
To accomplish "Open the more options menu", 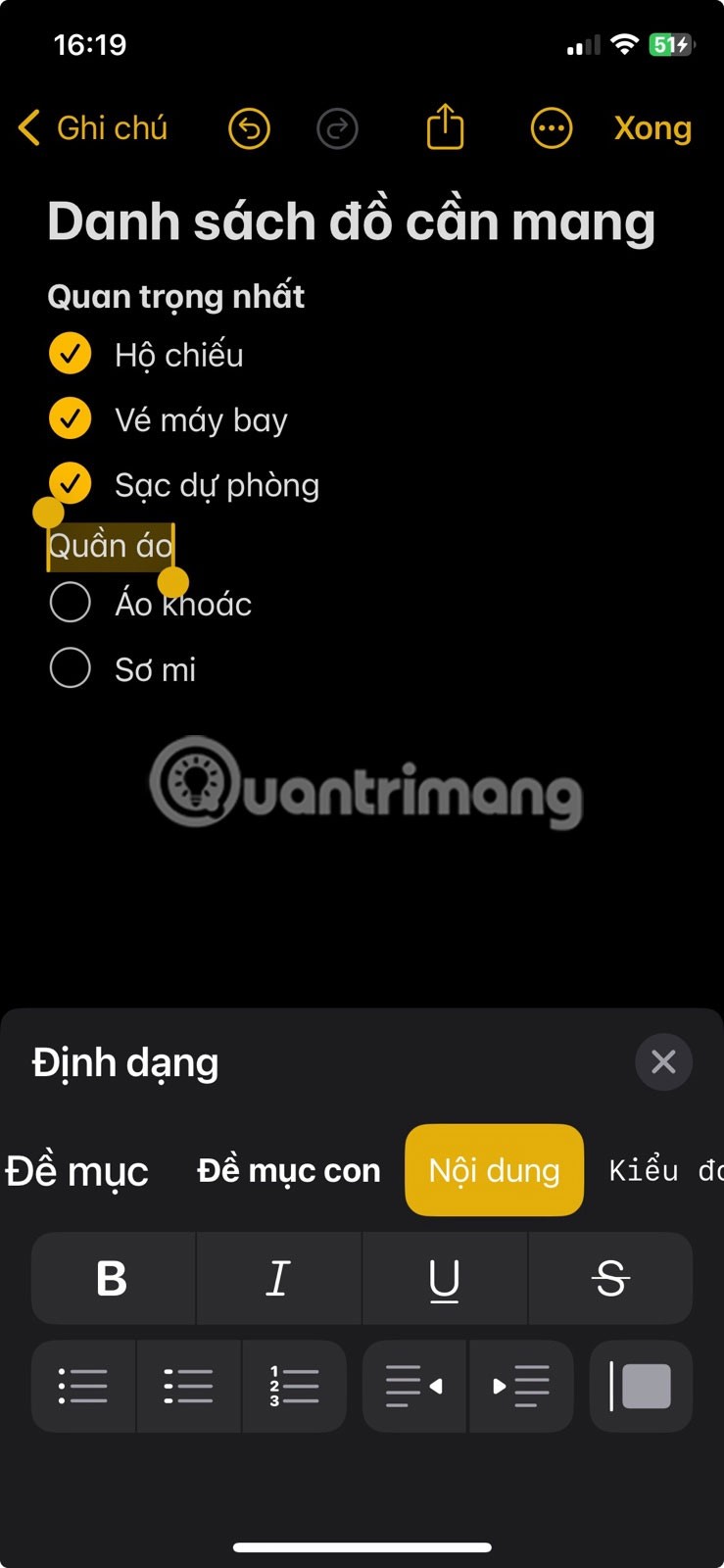I will pyautogui.click(x=552, y=128).
